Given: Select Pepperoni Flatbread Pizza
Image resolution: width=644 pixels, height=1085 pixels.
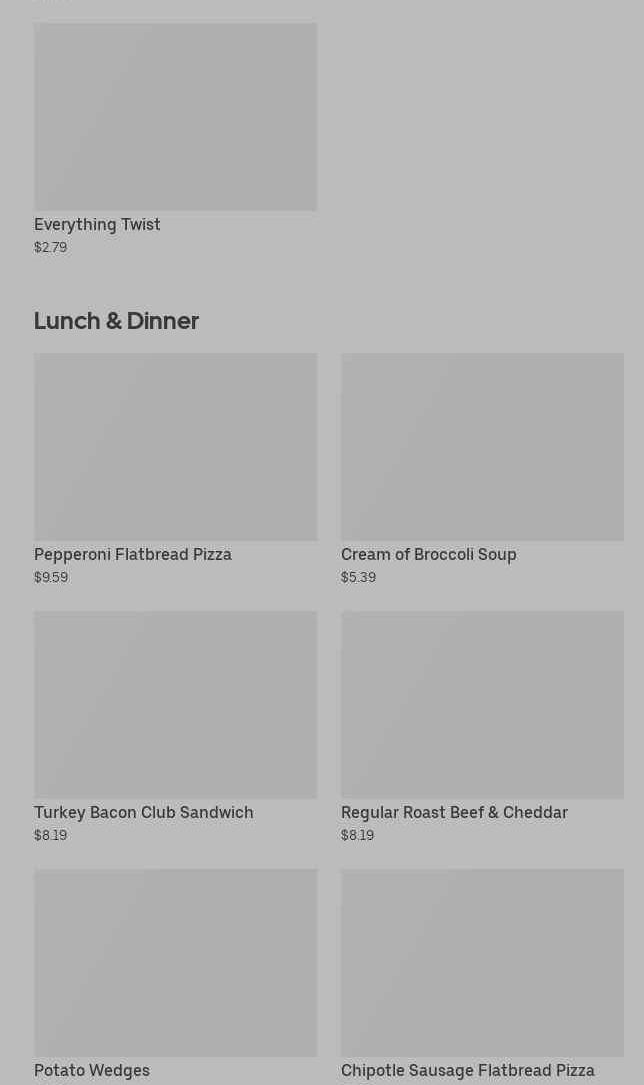Looking at the screenshot, I should click(x=176, y=468).
